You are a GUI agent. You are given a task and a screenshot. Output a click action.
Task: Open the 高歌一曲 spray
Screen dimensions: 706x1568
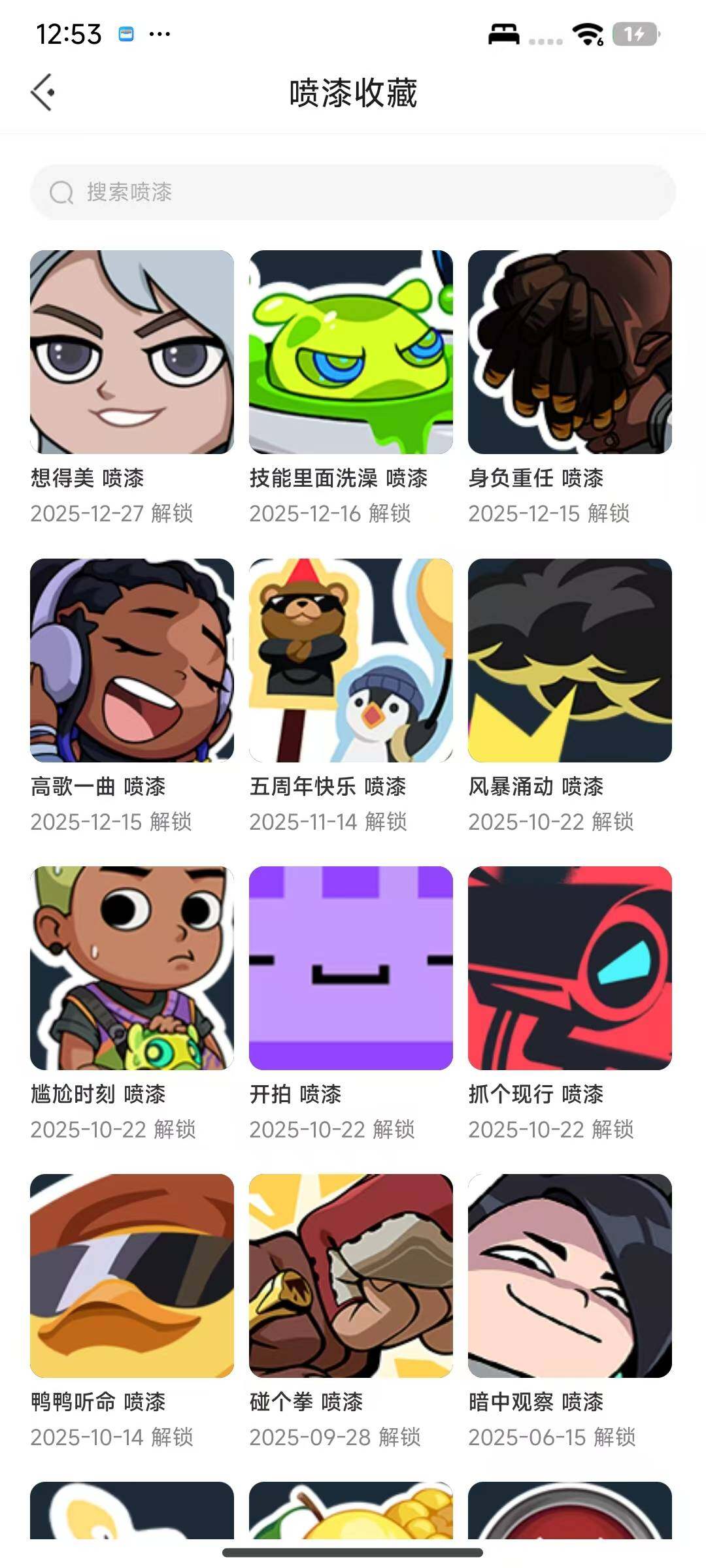pyautogui.click(x=132, y=661)
